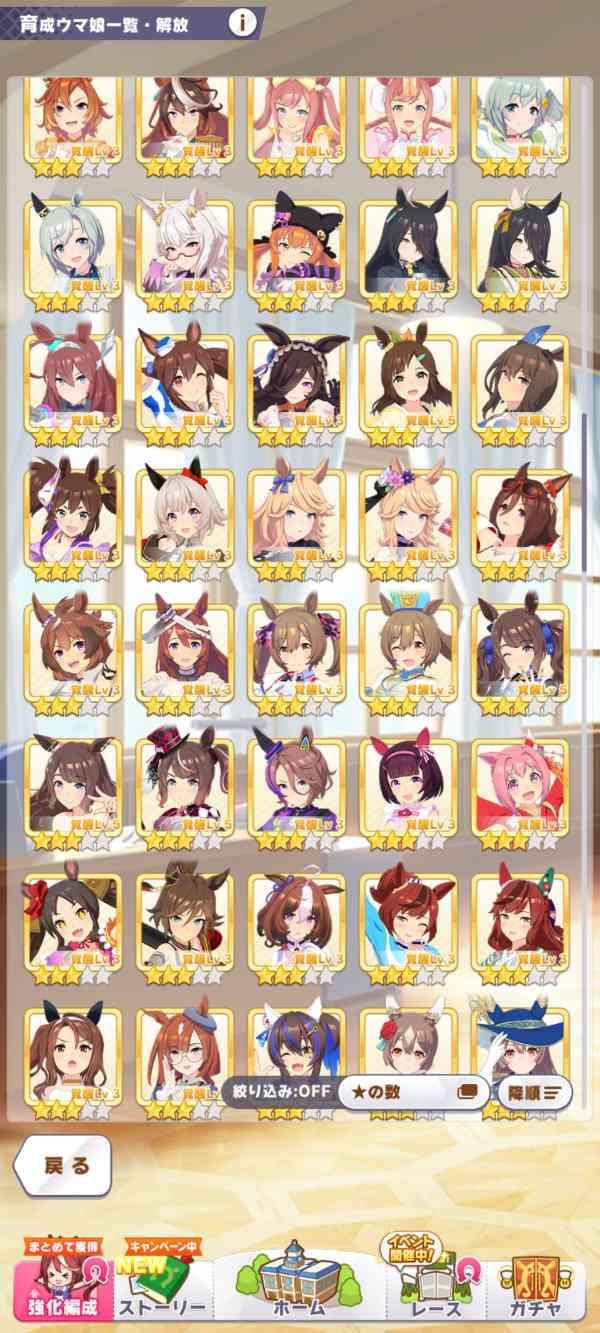Viewport: 600px width, 1333px height.
Task: Go to the ホーム tab
Action: (x=298, y=1291)
